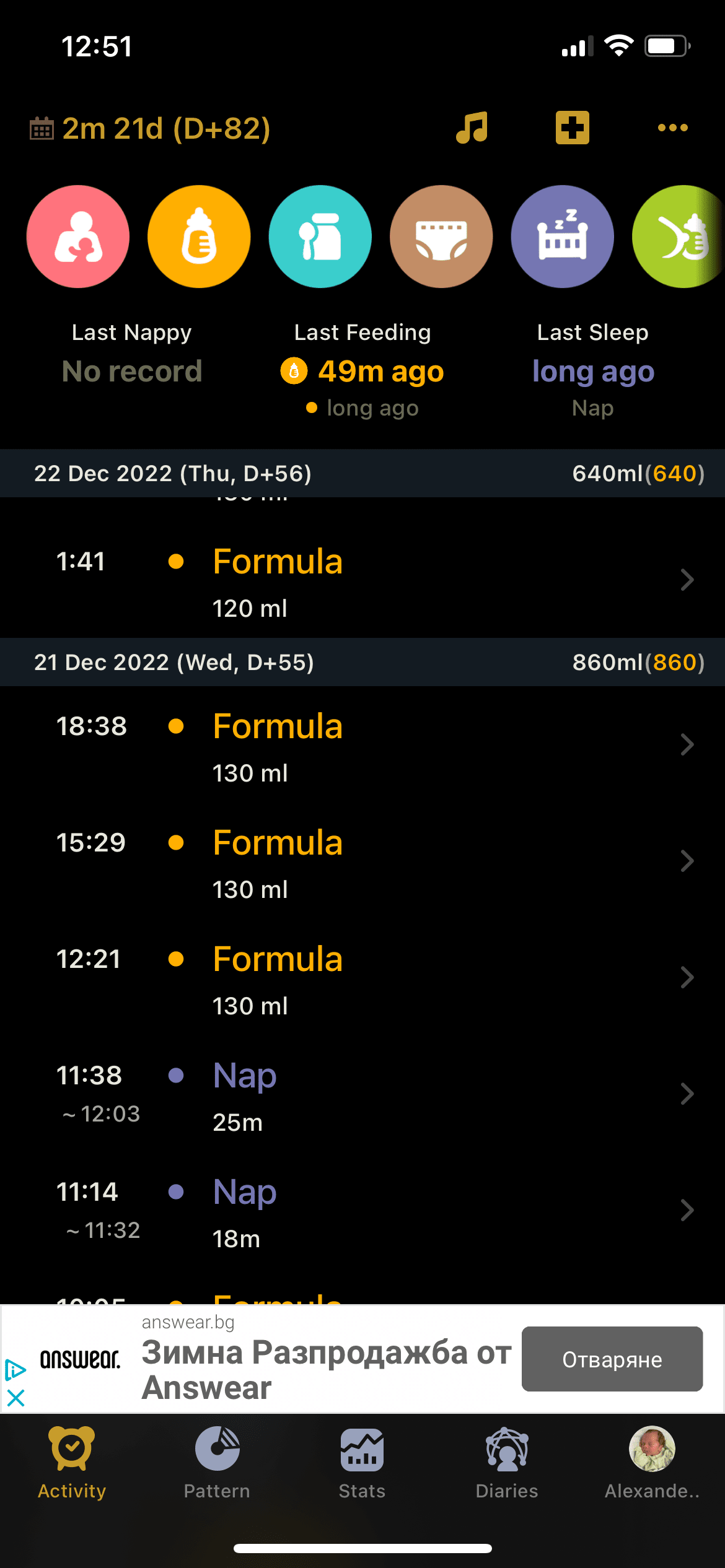This screenshot has width=725, height=1568.
Task: Switch to the Diaries tab
Action: [507, 1463]
